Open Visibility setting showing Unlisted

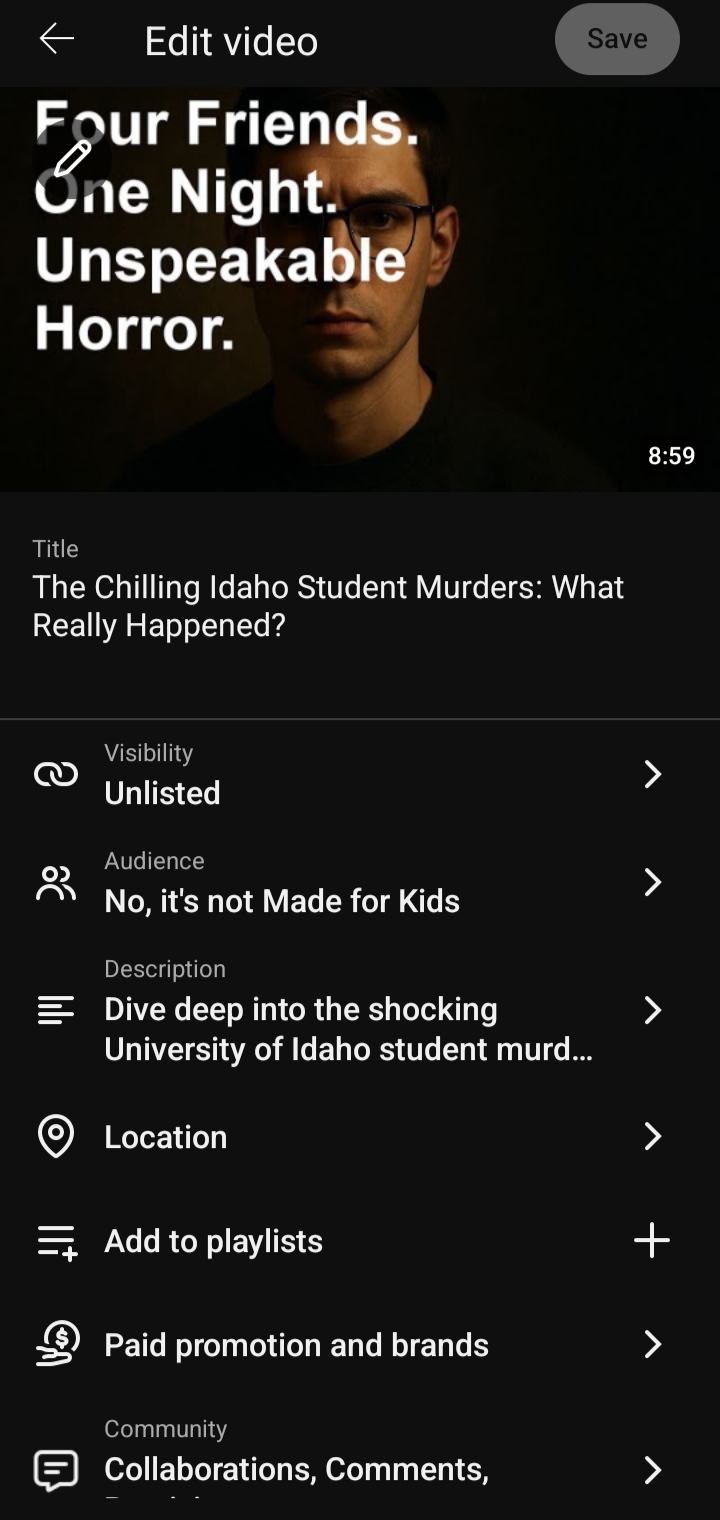pos(360,775)
